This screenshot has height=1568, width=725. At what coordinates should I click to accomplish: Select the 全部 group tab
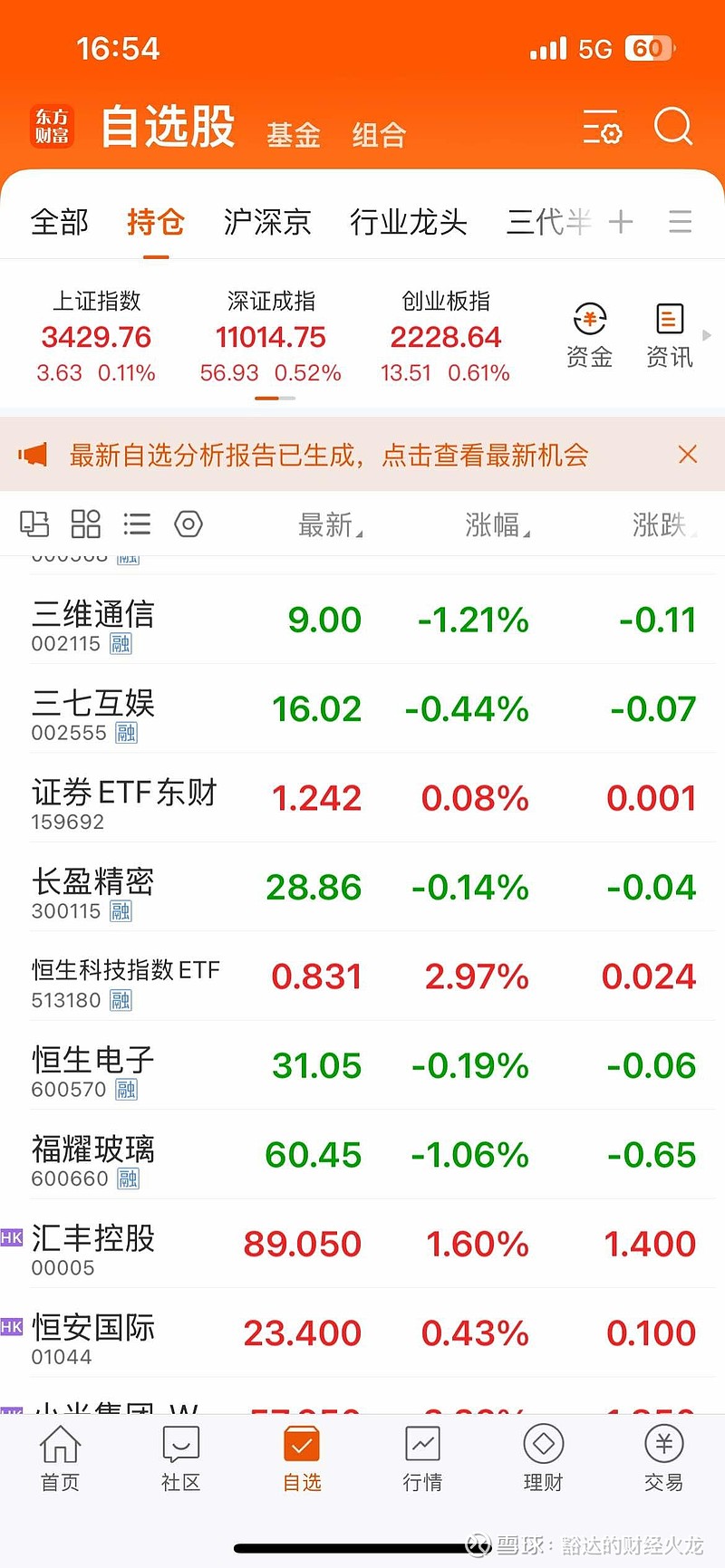(x=60, y=222)
